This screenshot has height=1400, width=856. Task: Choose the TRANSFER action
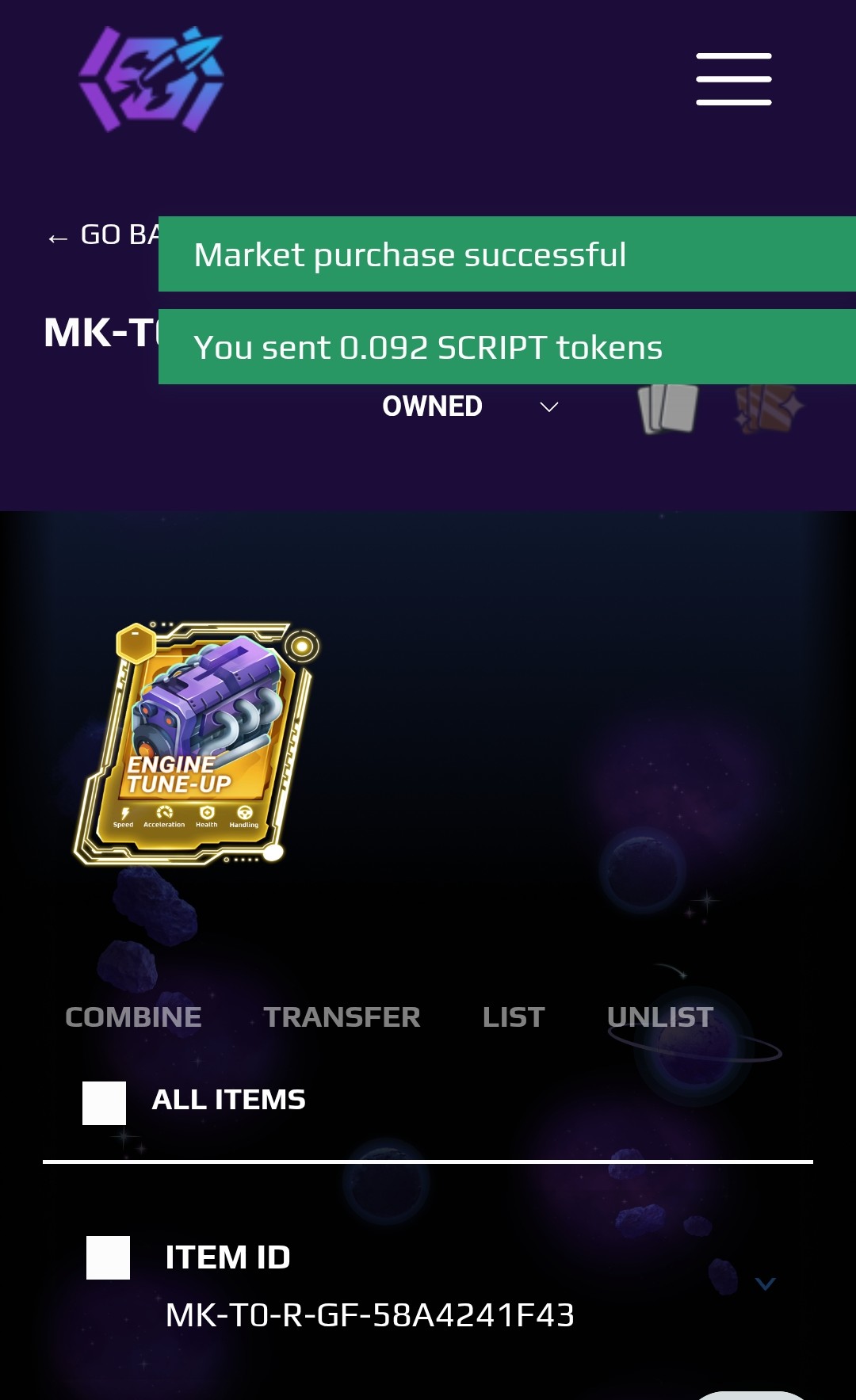(342, 1017)
